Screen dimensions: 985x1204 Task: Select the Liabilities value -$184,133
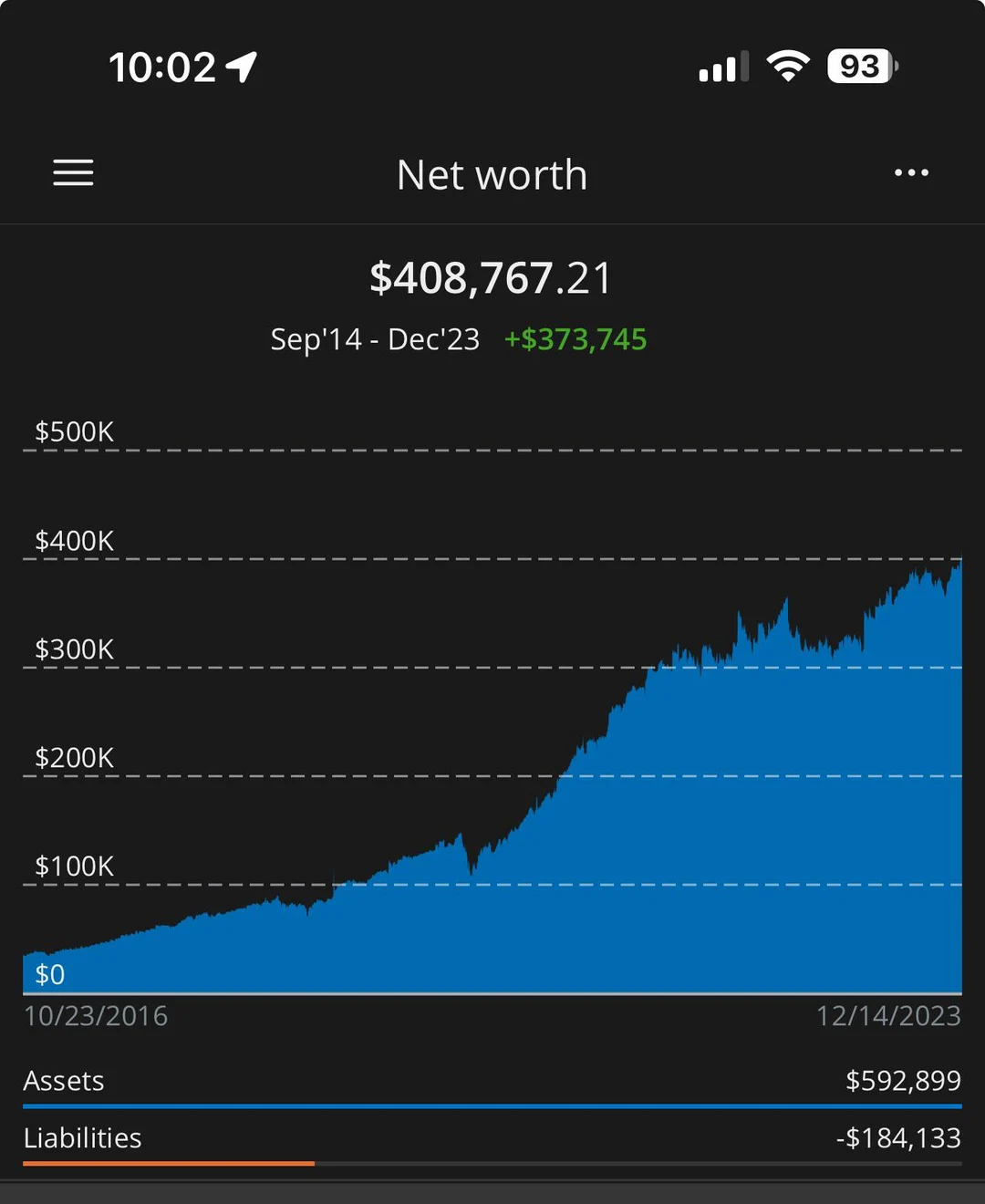click(x=898, y=1138)
